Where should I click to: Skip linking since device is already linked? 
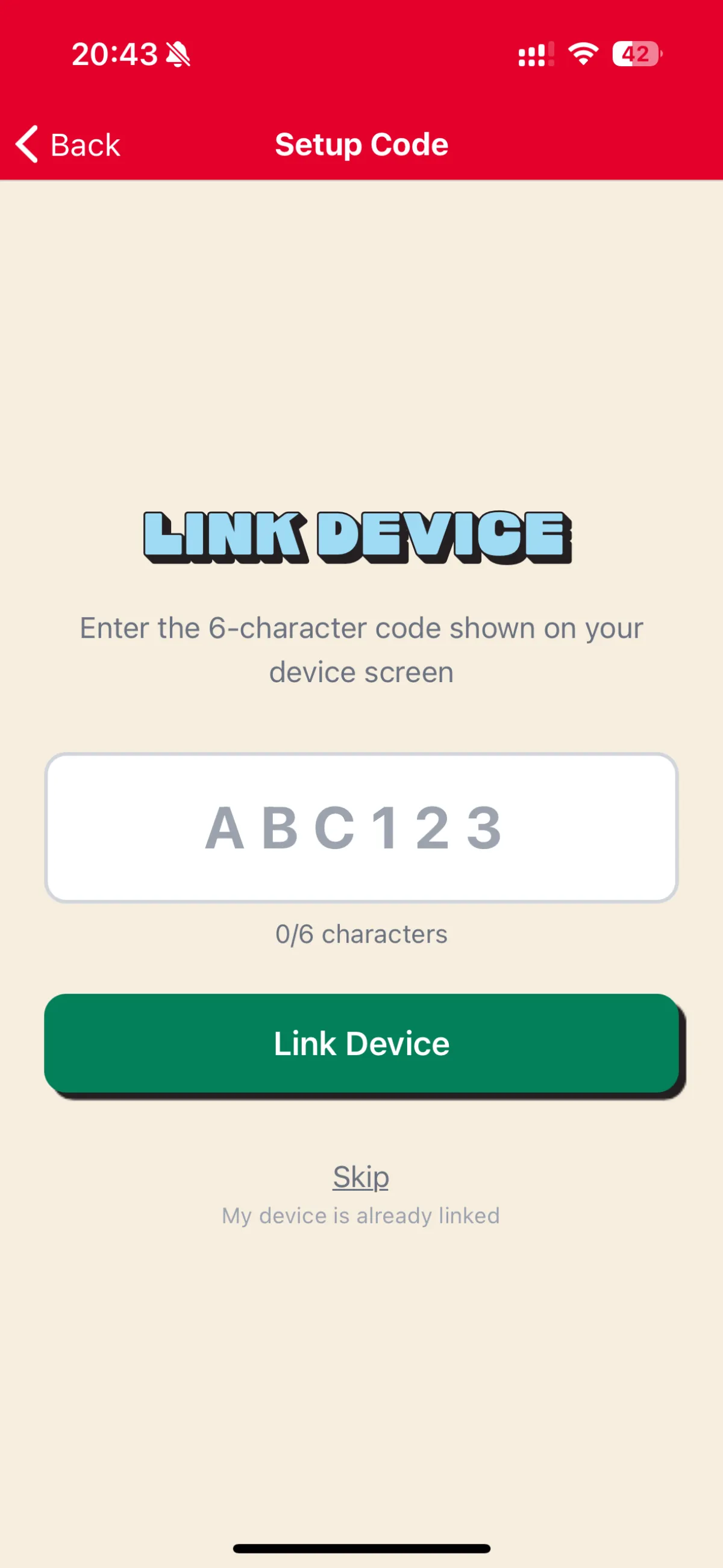tap(361, 1176)
